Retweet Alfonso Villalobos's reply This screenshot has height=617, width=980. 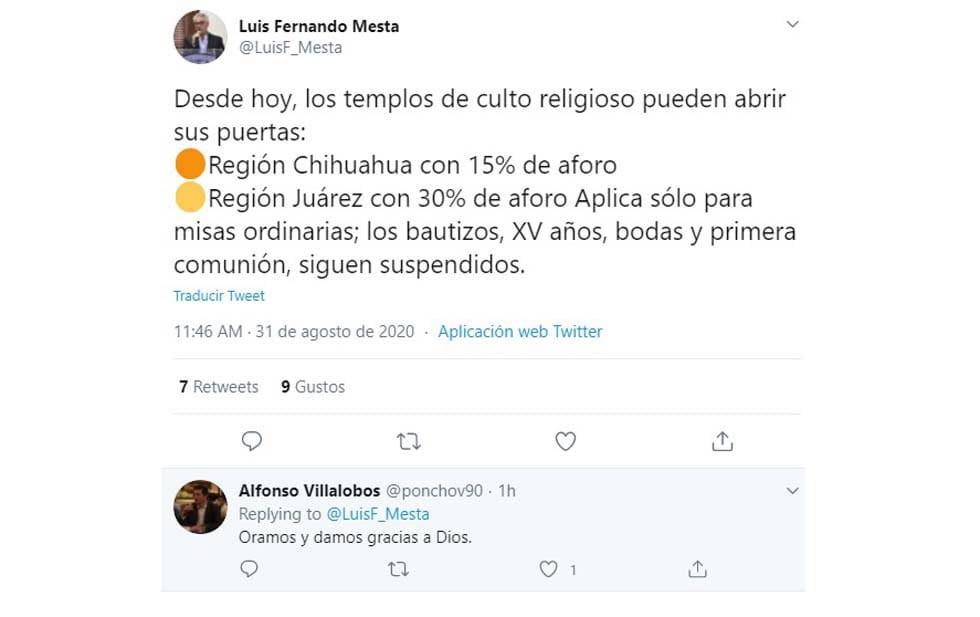(398, 569)
